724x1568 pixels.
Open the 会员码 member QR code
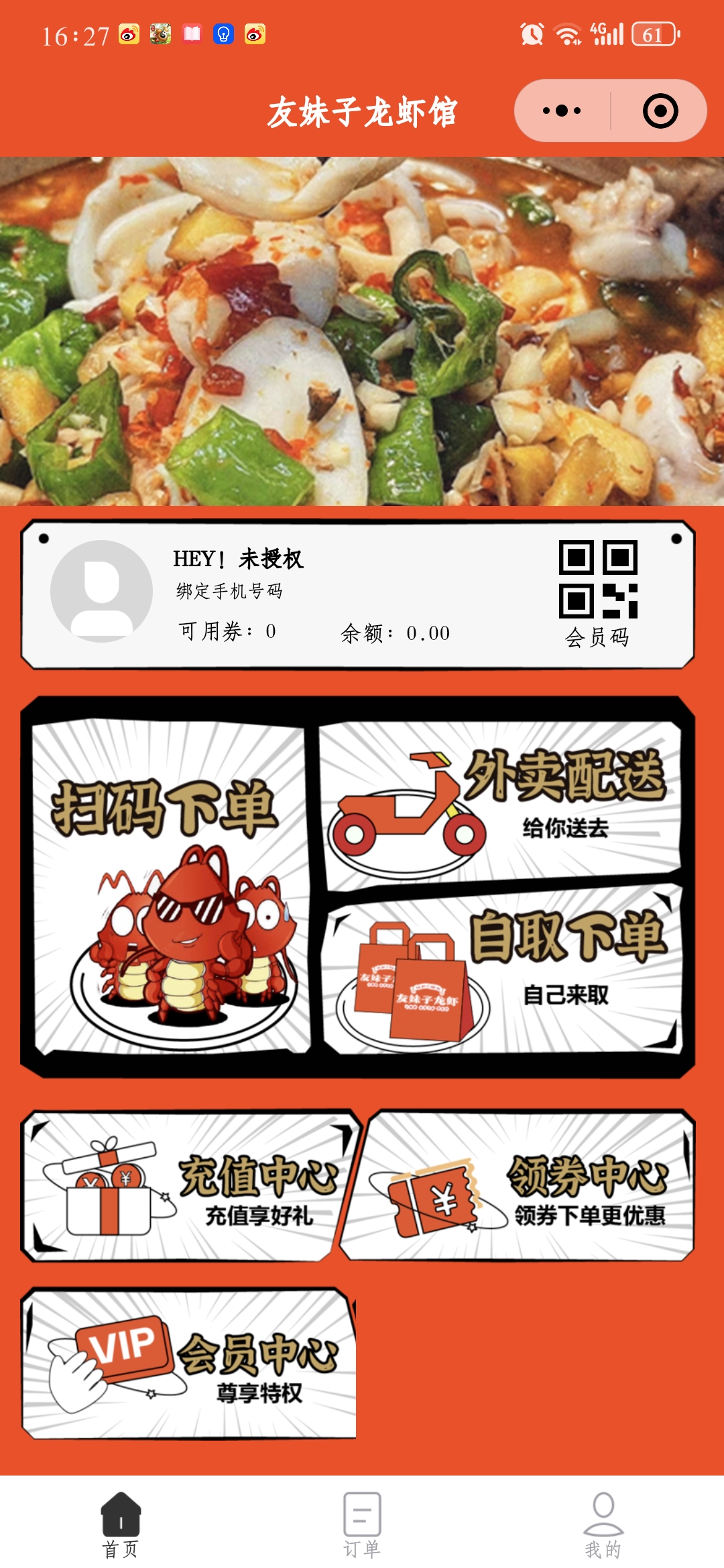(x=598, y=593)
